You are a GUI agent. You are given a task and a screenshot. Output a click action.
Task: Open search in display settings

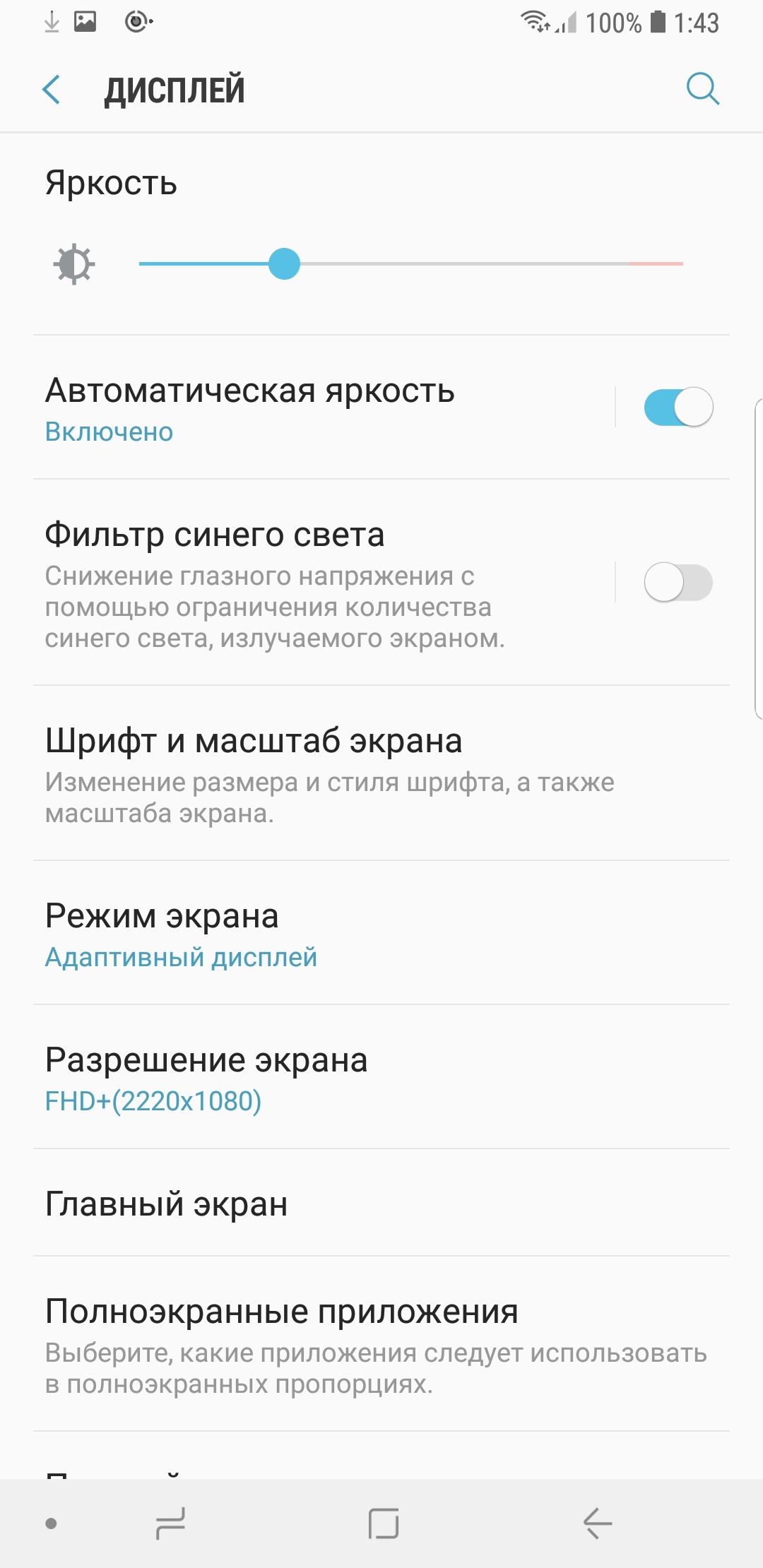702,89
